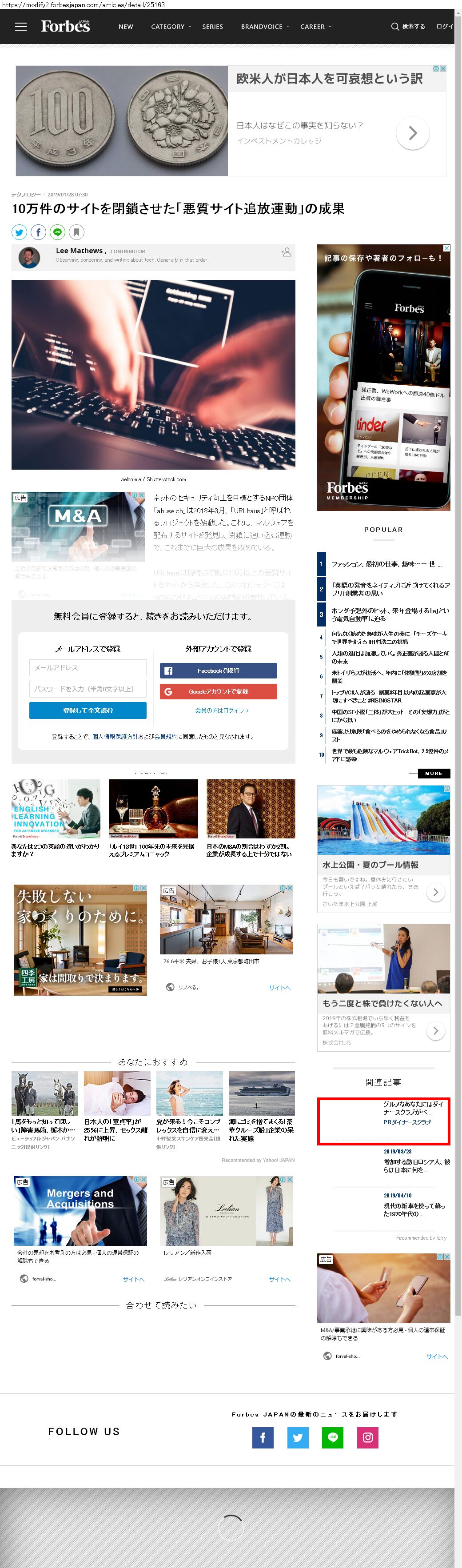This screenshot has width=462, height=1568.
Task: Open the search tool
Action: pos(407,27)
